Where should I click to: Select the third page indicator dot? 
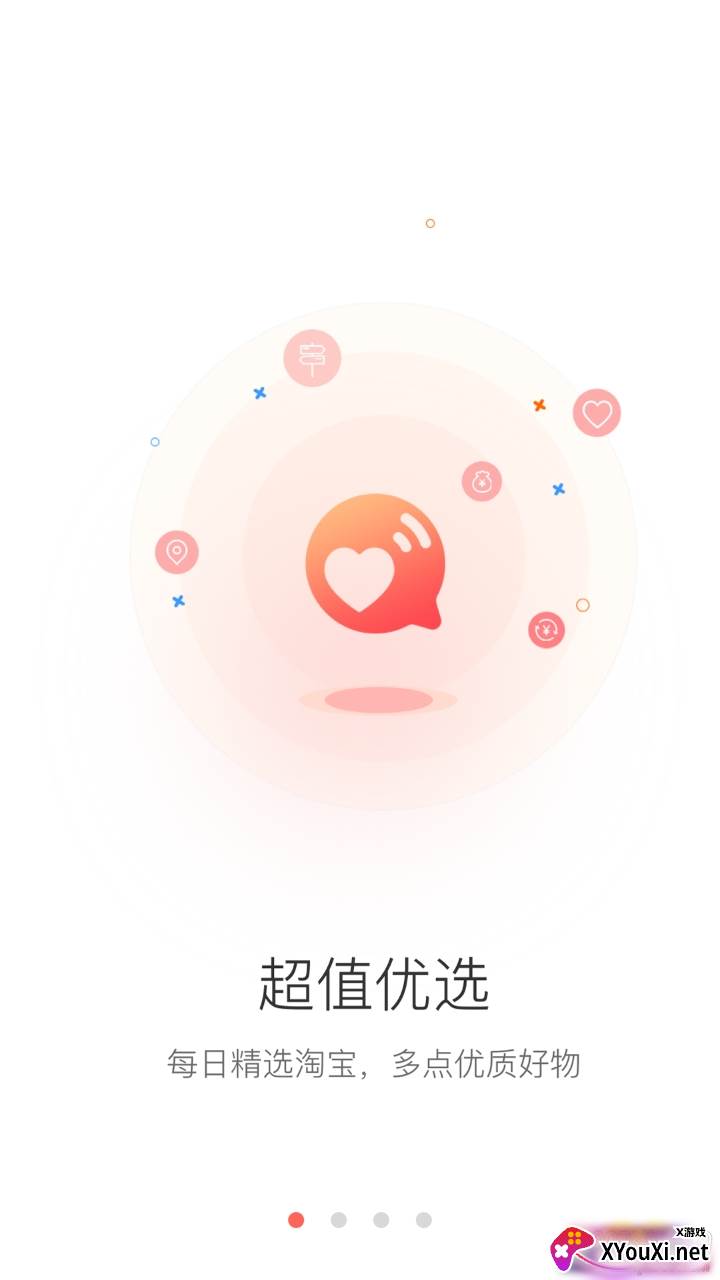pos(381,1220)
